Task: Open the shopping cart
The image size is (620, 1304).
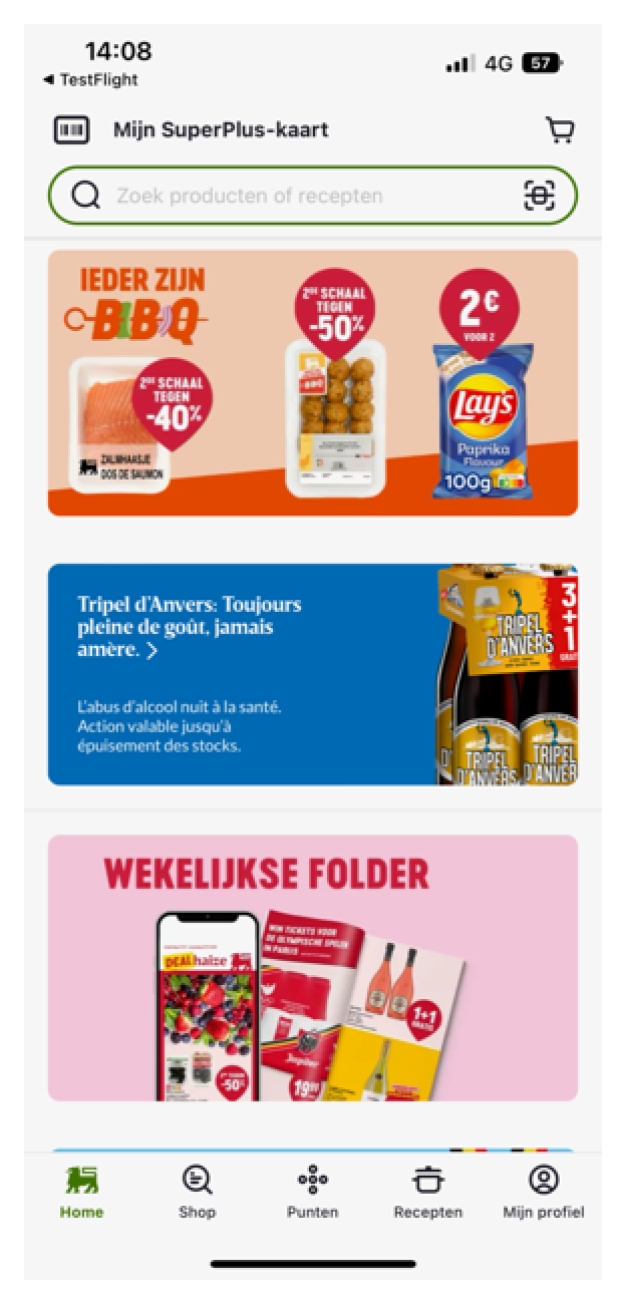Action: point(559,130)
